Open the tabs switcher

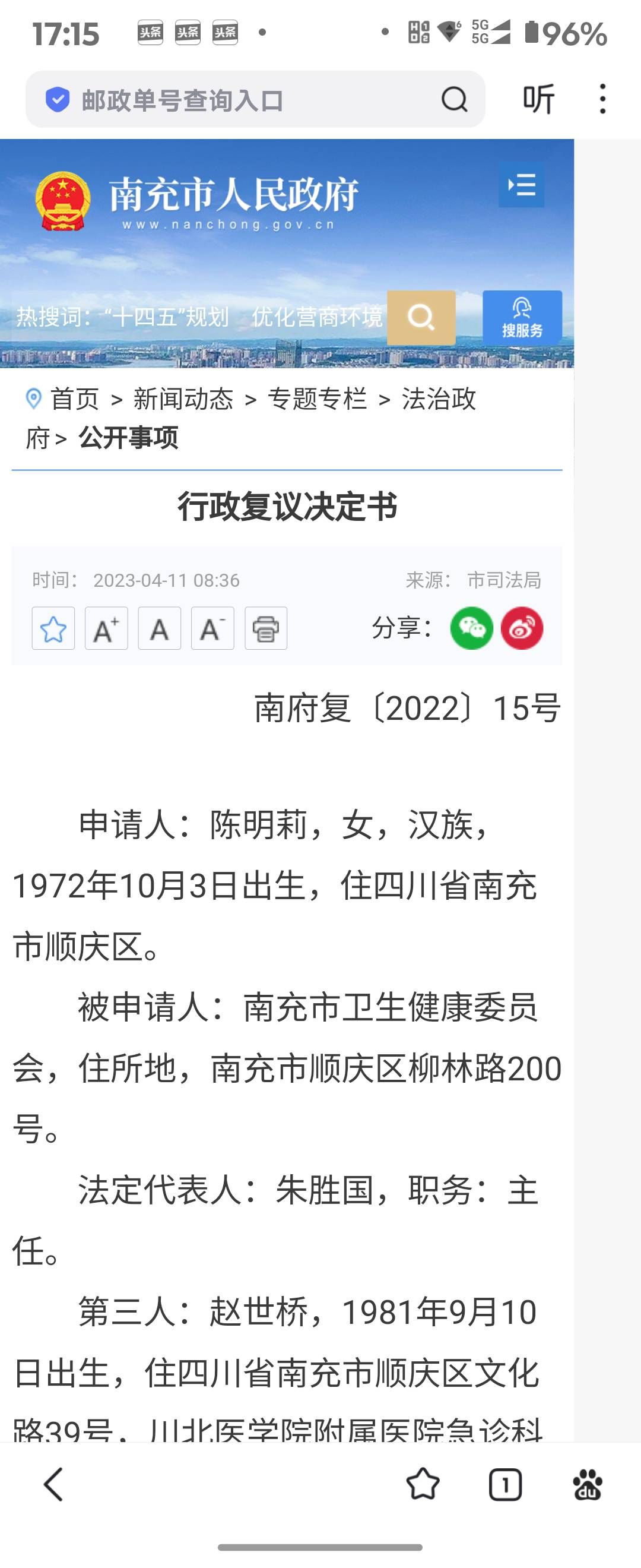coord(504,1485)
